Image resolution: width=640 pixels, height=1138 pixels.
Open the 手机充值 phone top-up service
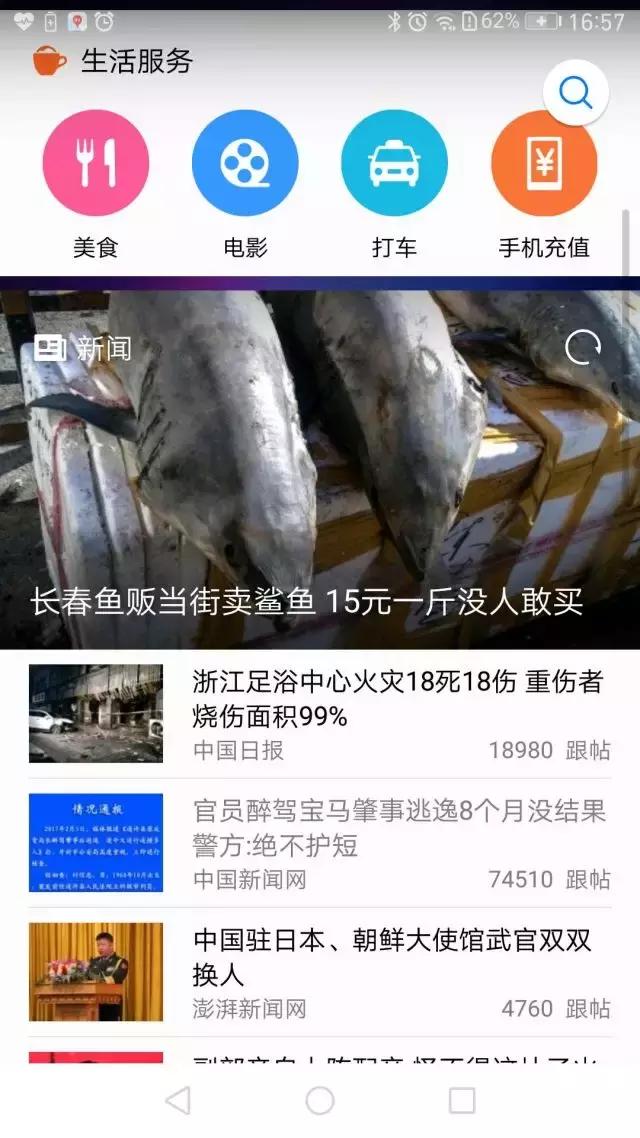[x=544, y=163]
